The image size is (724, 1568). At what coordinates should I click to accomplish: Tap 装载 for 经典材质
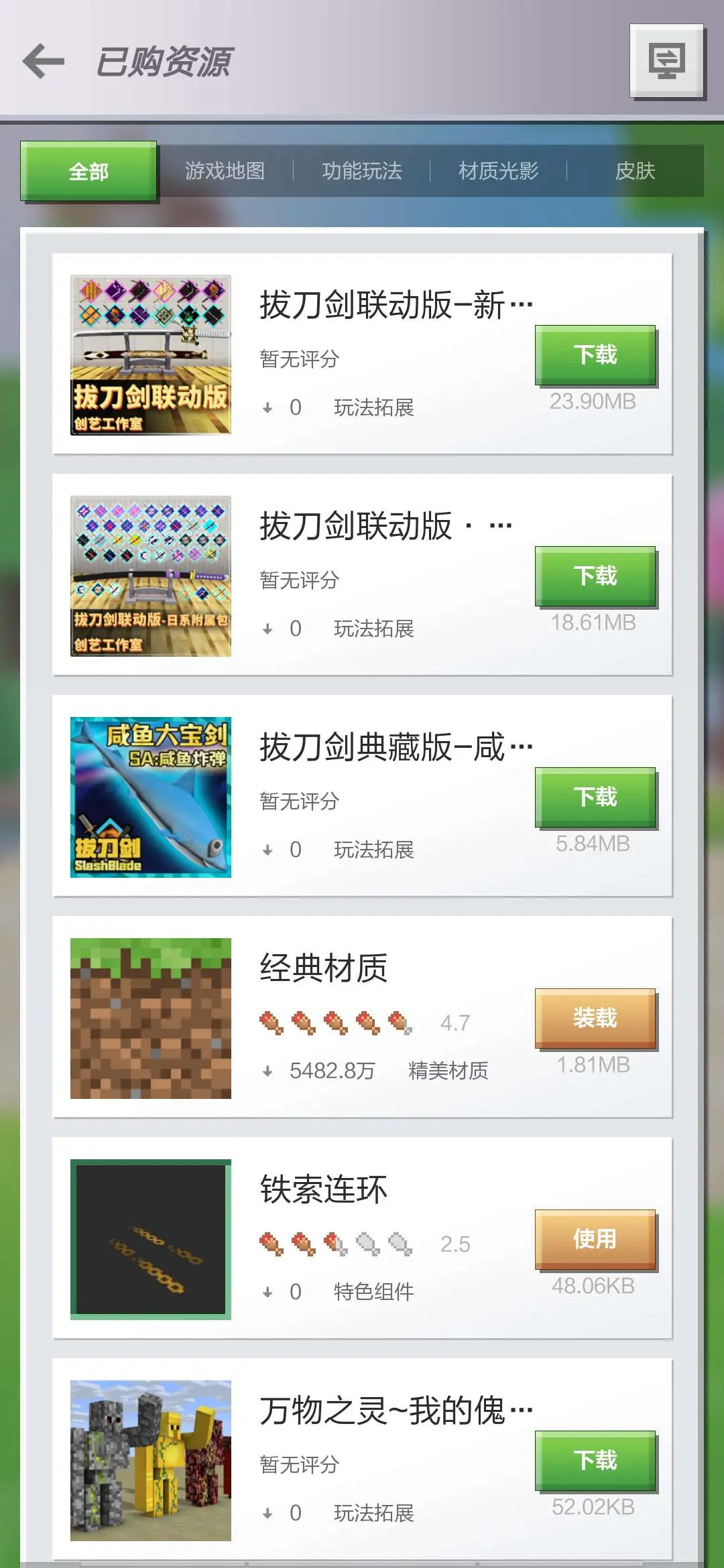tap(595, 1018)
